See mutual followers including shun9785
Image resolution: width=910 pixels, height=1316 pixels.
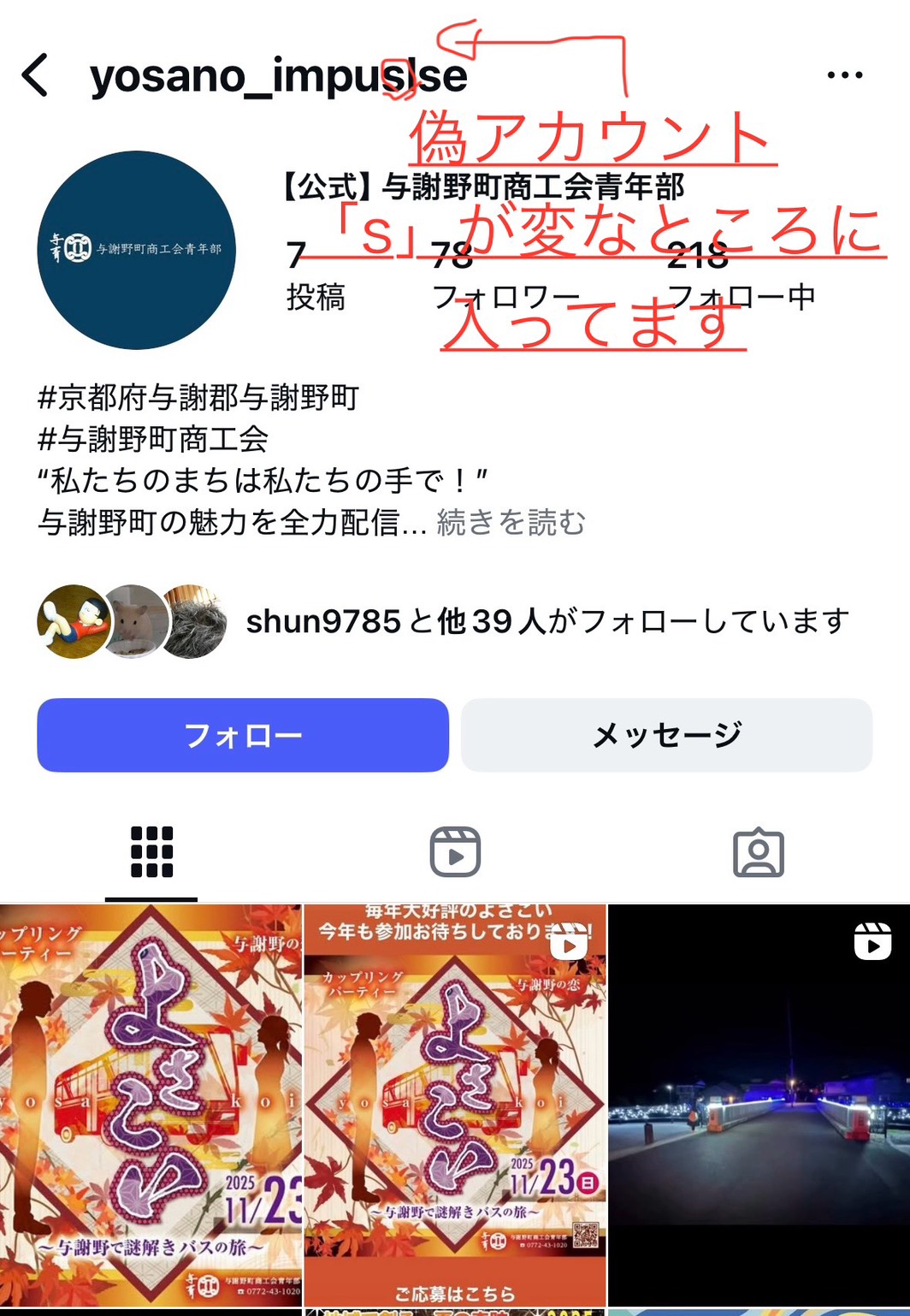pos(547,621)
